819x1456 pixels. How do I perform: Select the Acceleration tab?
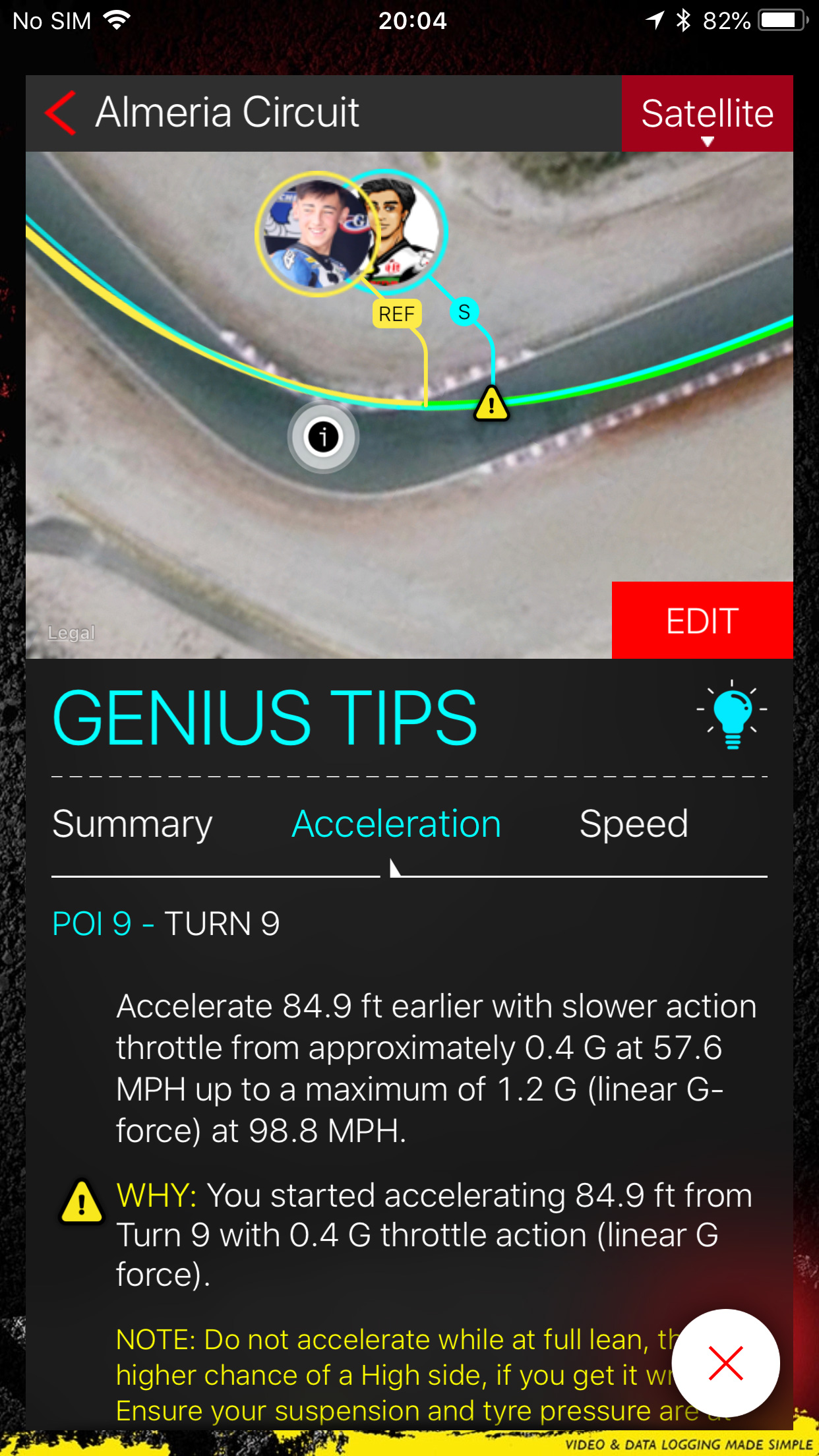pyautogui.click(x=396, y=824)
